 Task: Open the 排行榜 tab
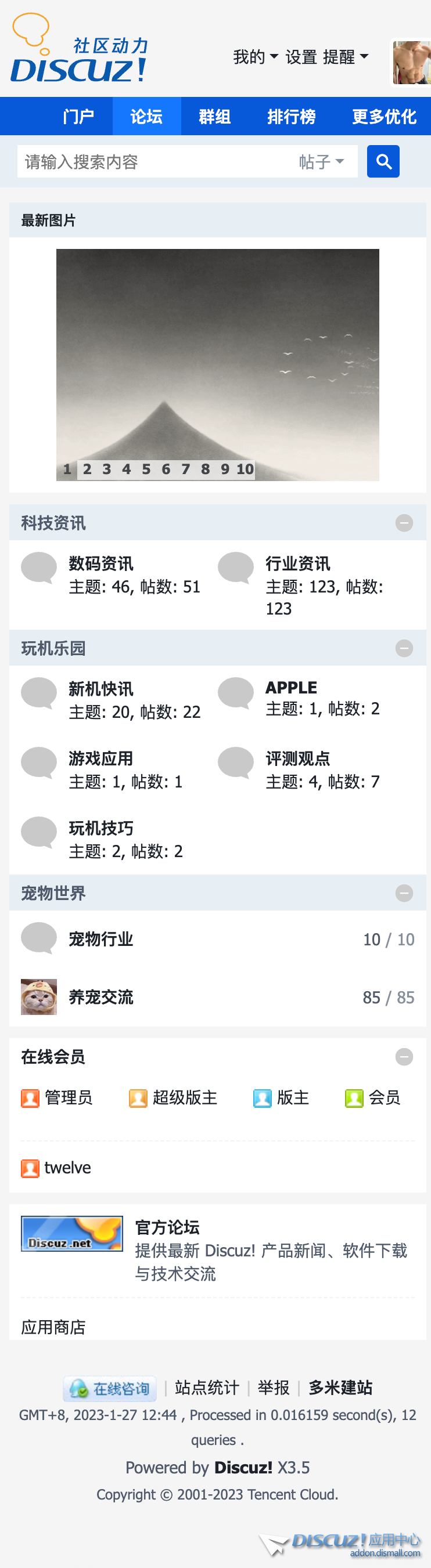point(291,116)
